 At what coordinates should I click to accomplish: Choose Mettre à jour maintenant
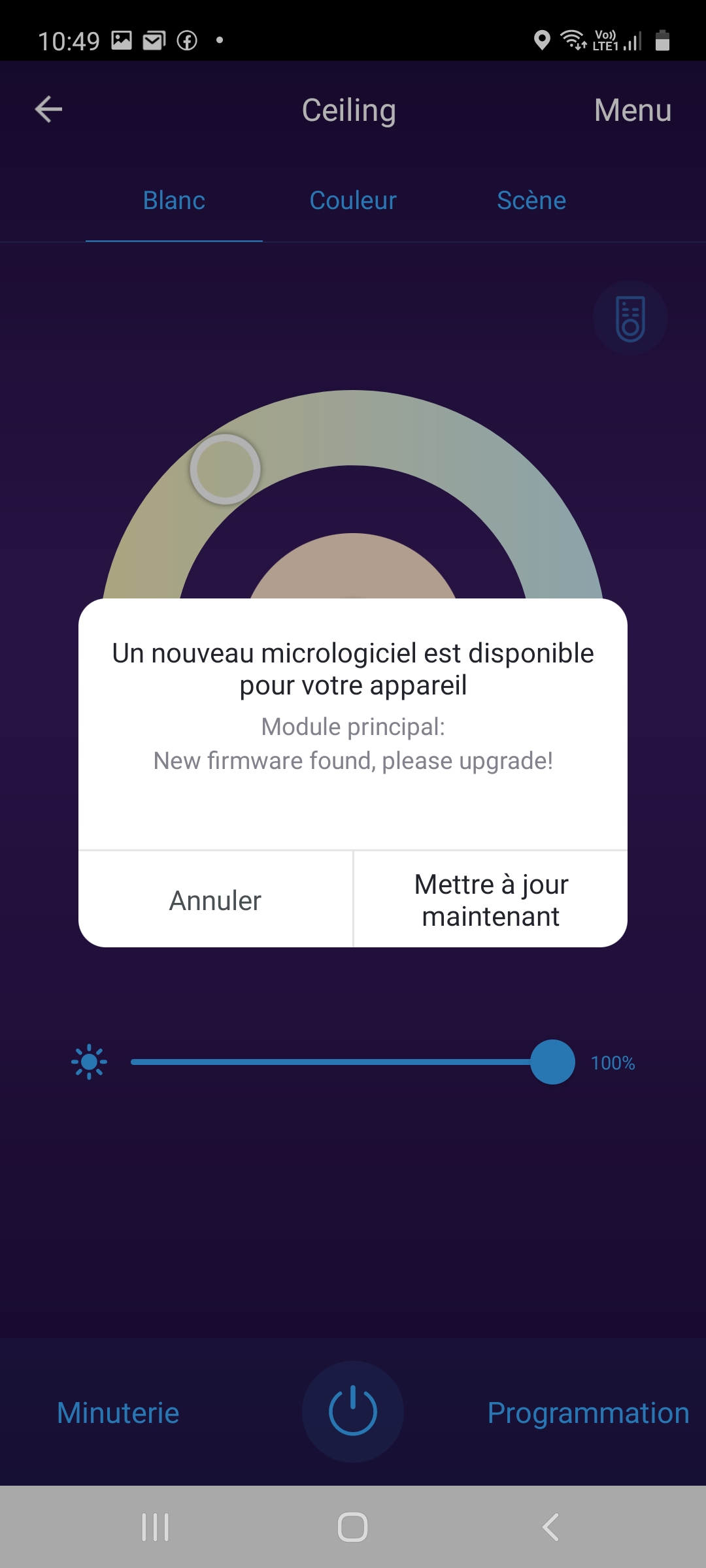click(x=491, y=900)
